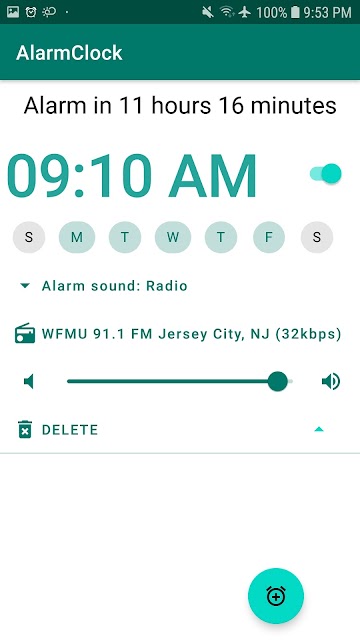Enable Saturday for the alarm
The height and width of the screenshot is (640, 360).
pyautogui.click(x=317, y=237)
